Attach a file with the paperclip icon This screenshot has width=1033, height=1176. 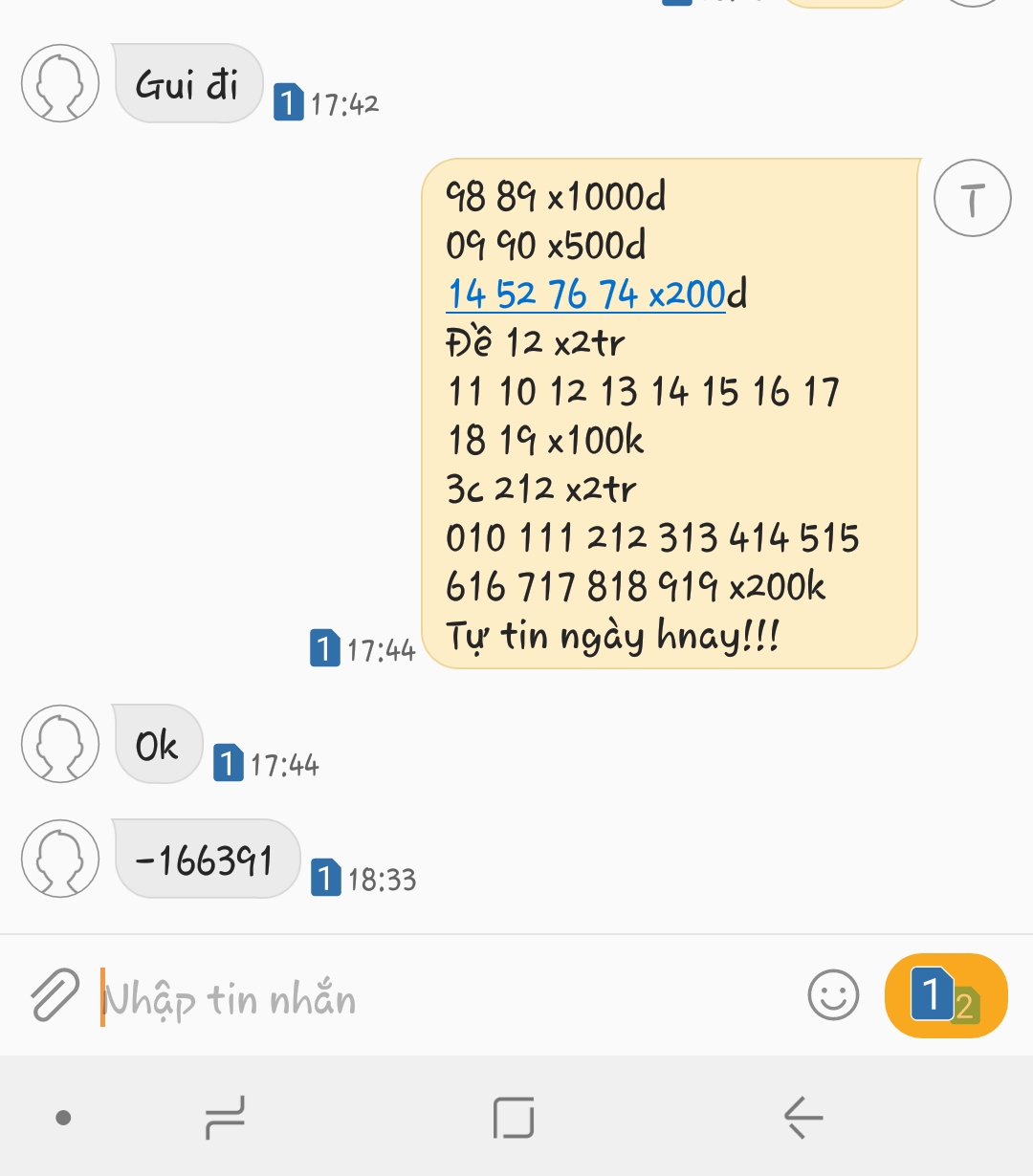click(55, 995)
